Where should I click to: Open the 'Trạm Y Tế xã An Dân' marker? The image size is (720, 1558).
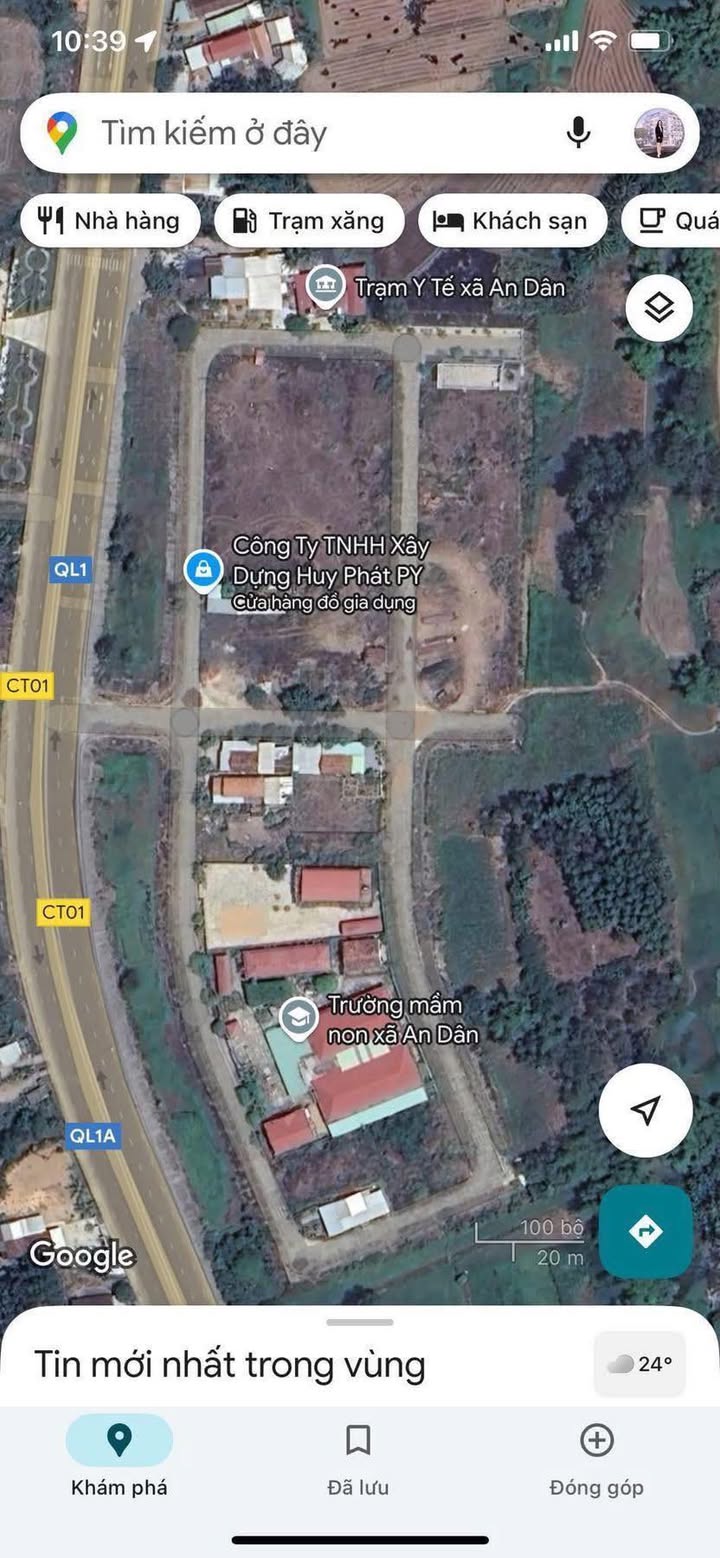pyautogui.click(x=324, y=285)
